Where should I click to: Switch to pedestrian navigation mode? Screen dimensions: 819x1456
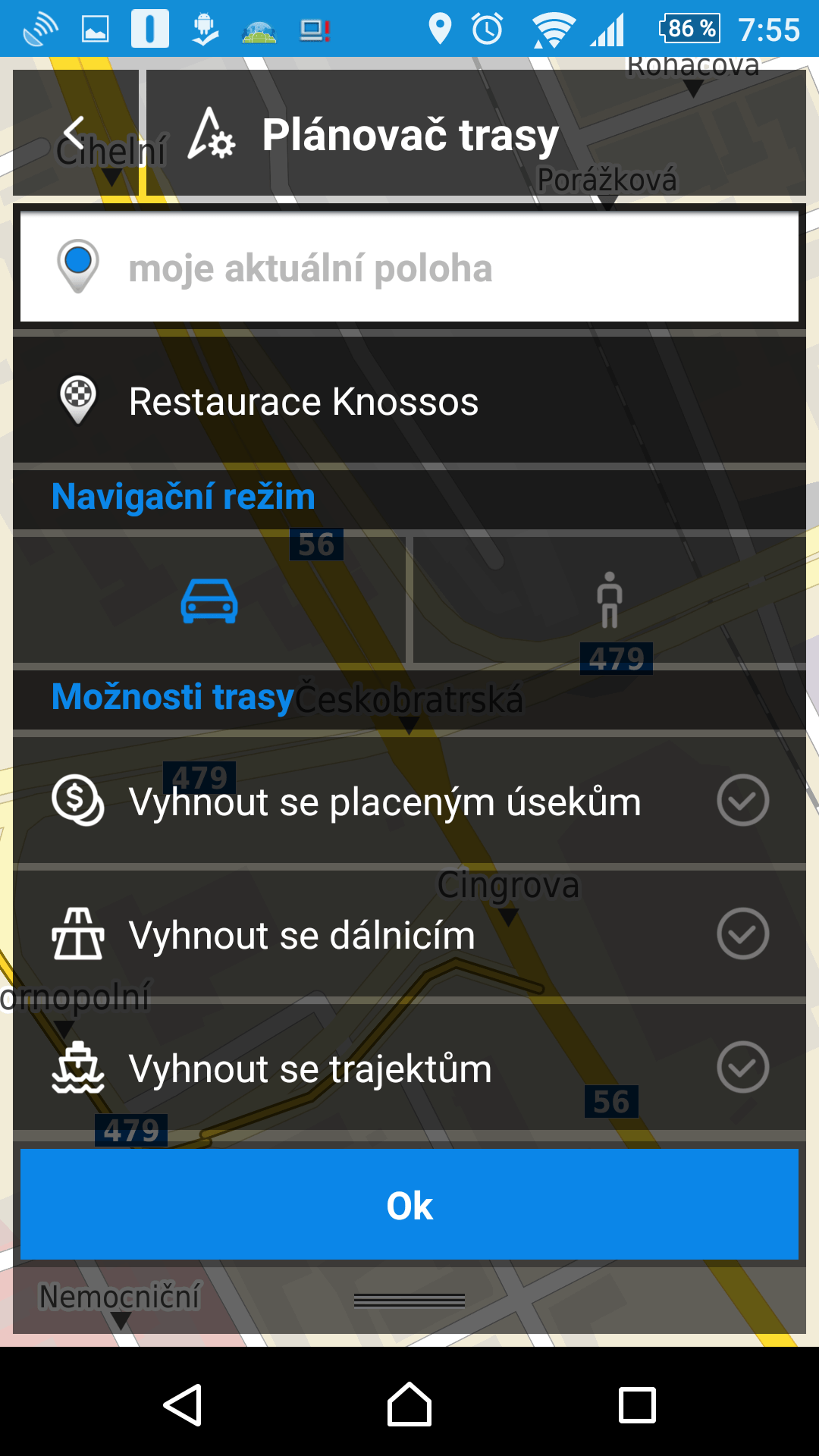pos(609,600)
